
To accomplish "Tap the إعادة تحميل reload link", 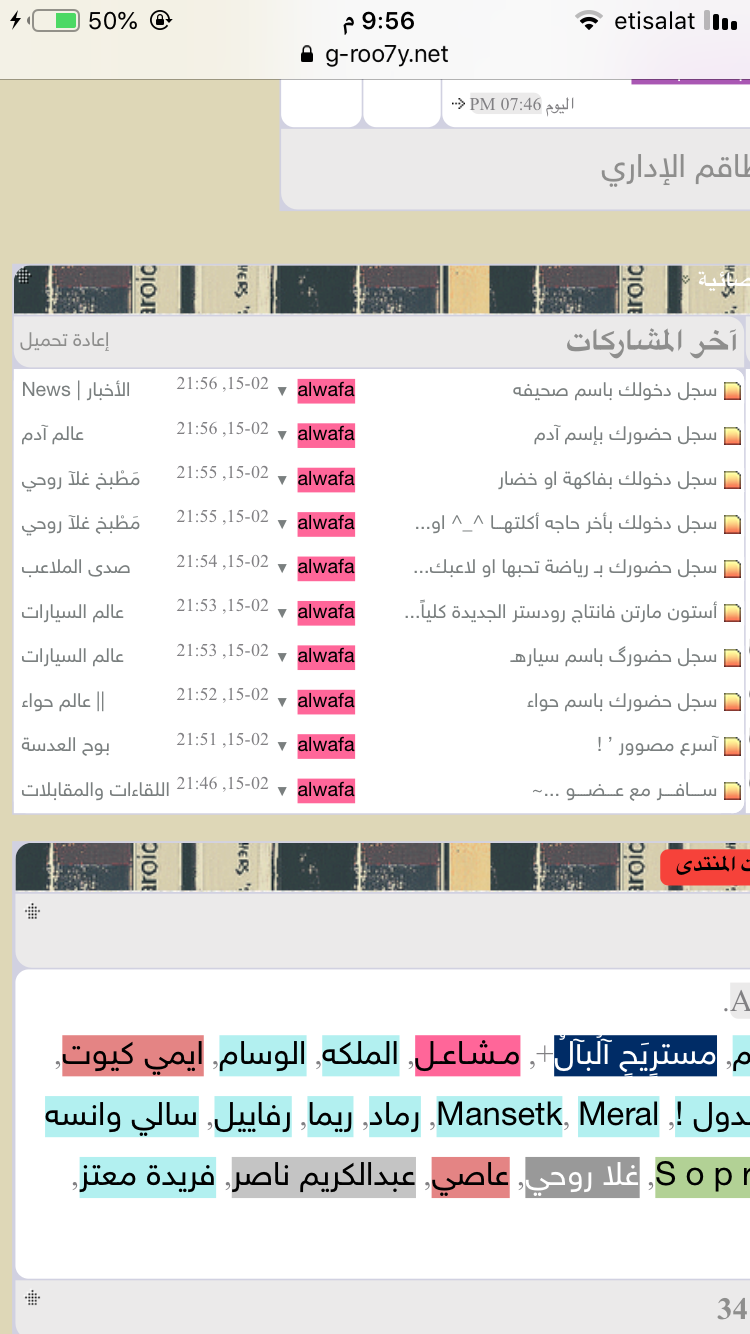I will coord(64,341).
